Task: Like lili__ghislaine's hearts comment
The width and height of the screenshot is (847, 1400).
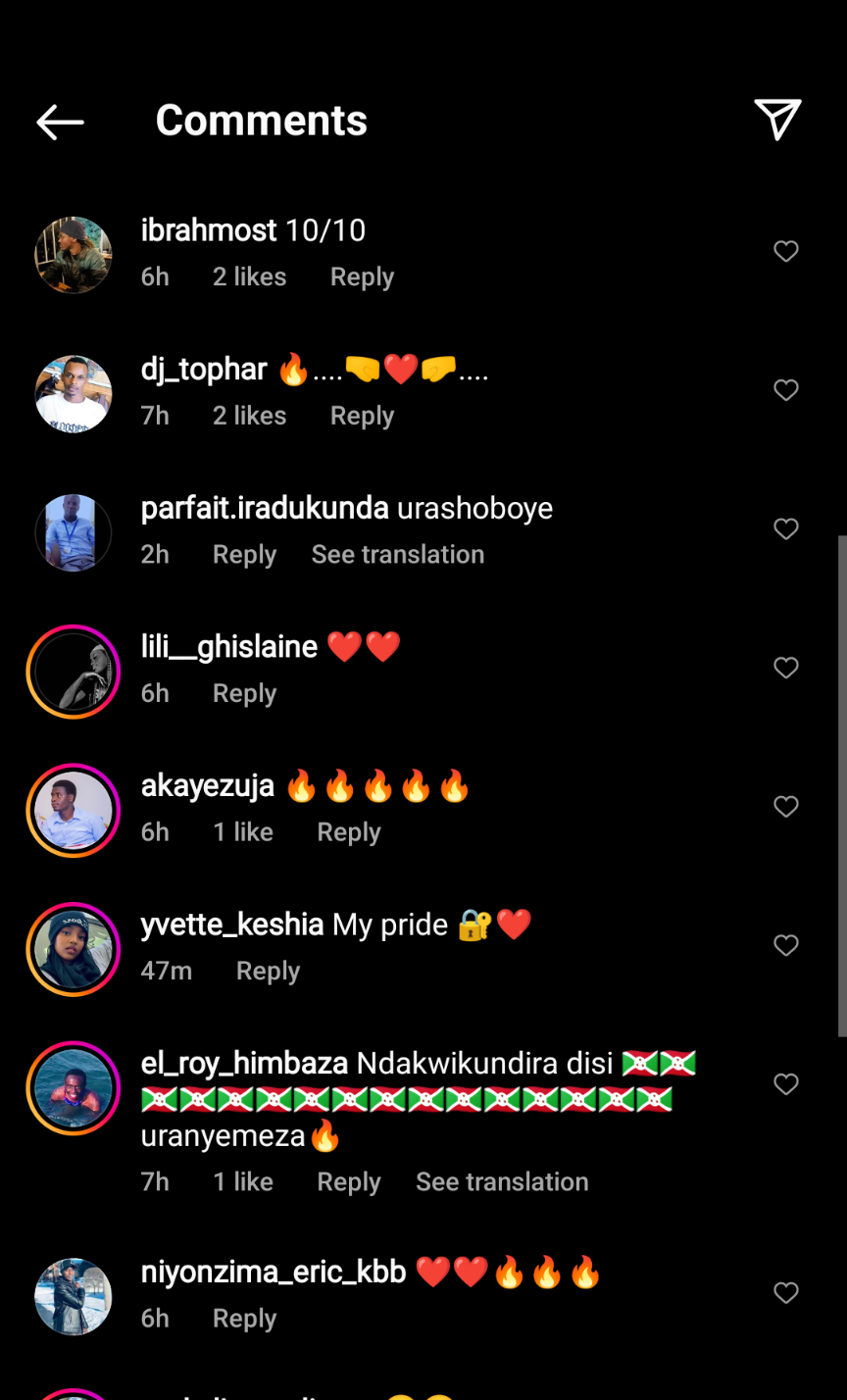Action: 786,669
